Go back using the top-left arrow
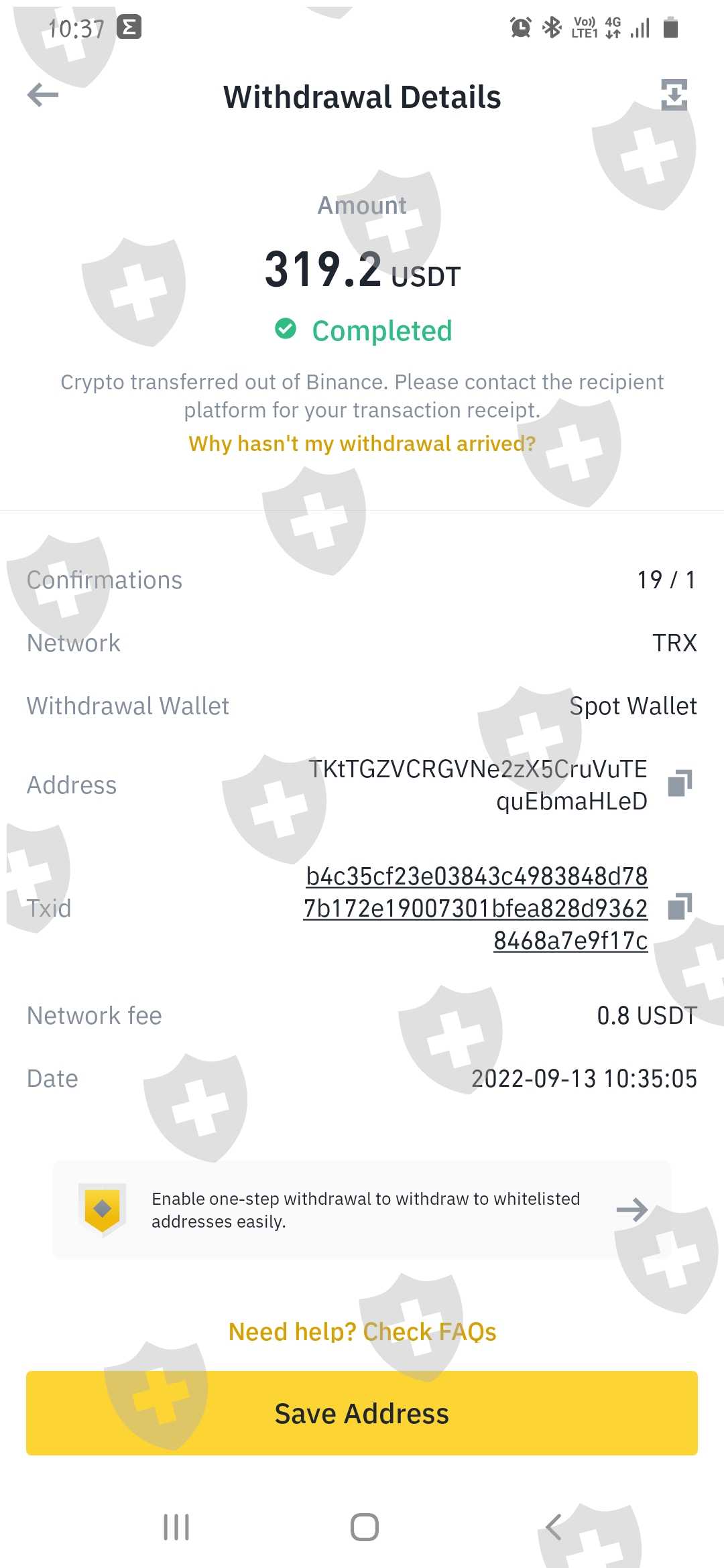Screen dimensions: 724x1568 pyautogui.click(x=43, y=95)
